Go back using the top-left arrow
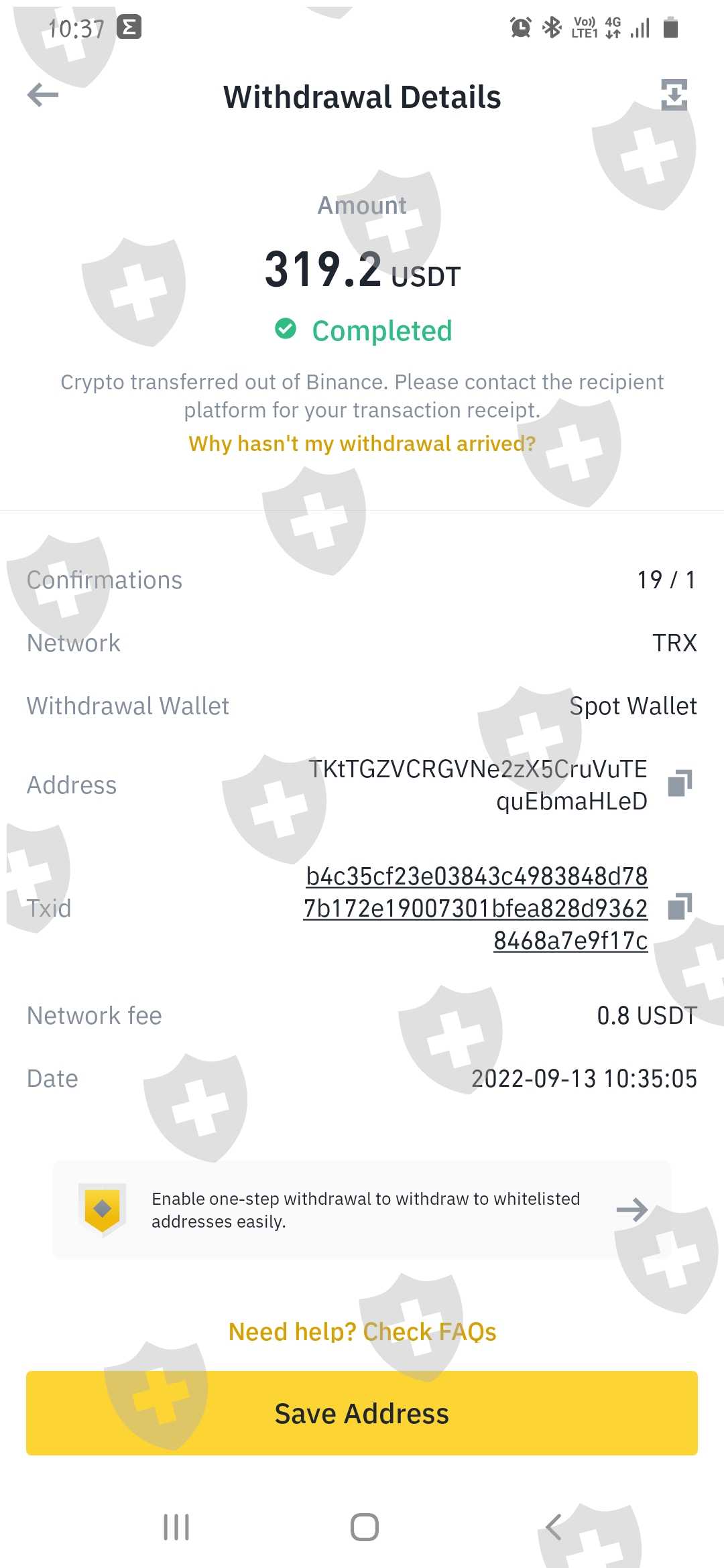Screen dimensions: 724x1568 pyautogui.click(x=43, y=95)
